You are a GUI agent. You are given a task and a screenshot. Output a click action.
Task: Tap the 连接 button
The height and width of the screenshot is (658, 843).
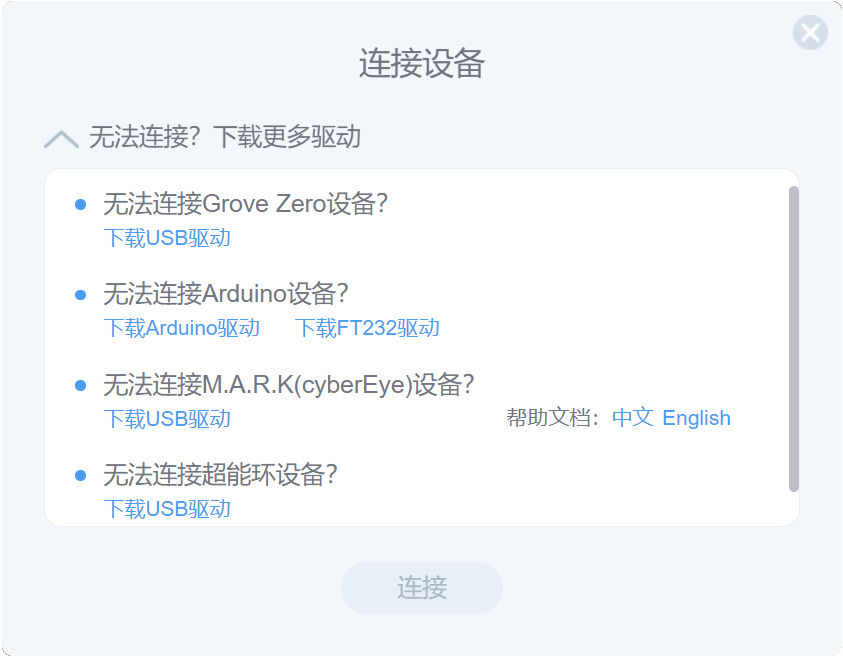pyautogui.click(x=421, y=588)
